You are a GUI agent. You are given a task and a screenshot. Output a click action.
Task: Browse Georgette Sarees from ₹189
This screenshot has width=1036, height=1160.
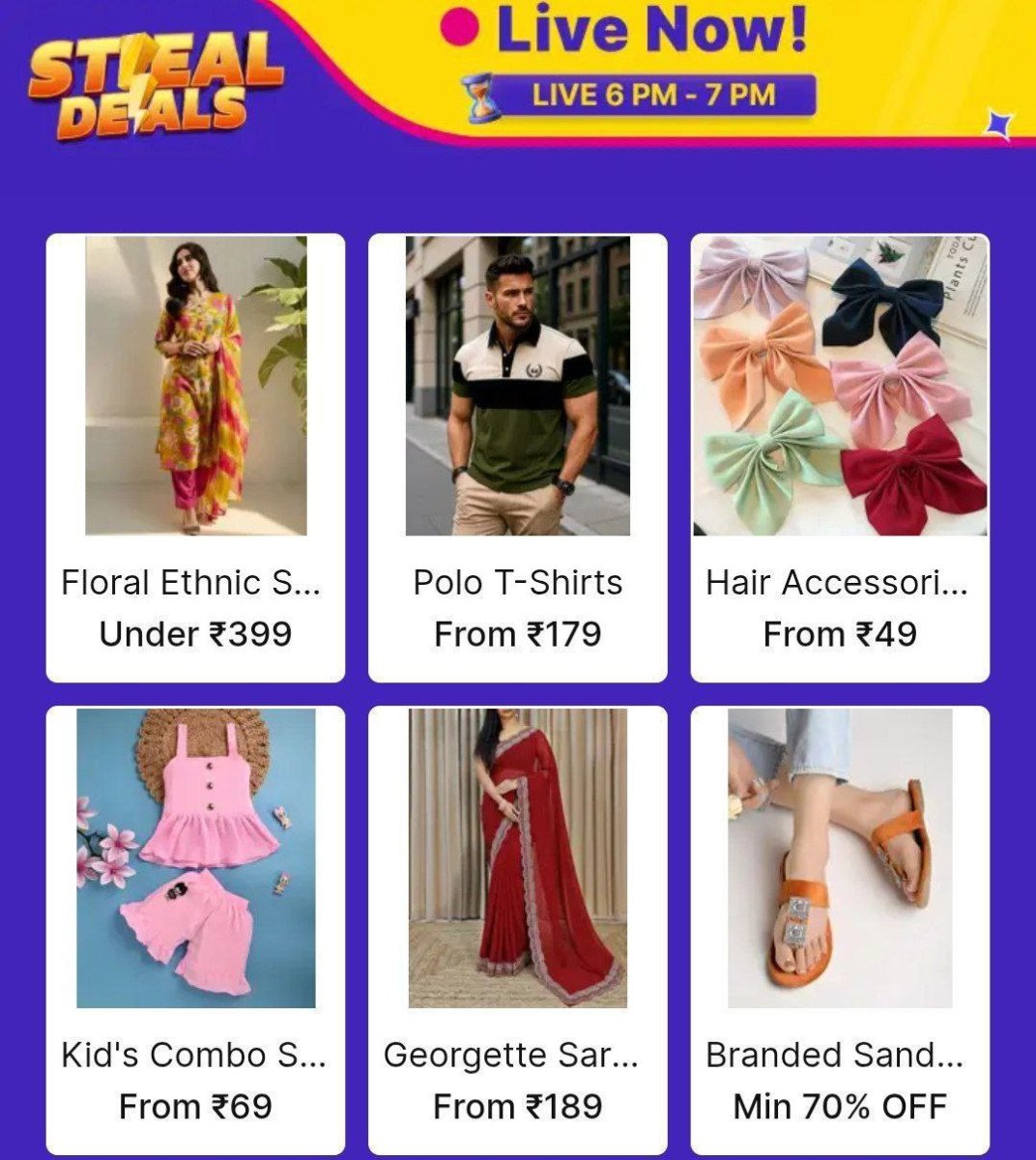click(x=517, y=929)
